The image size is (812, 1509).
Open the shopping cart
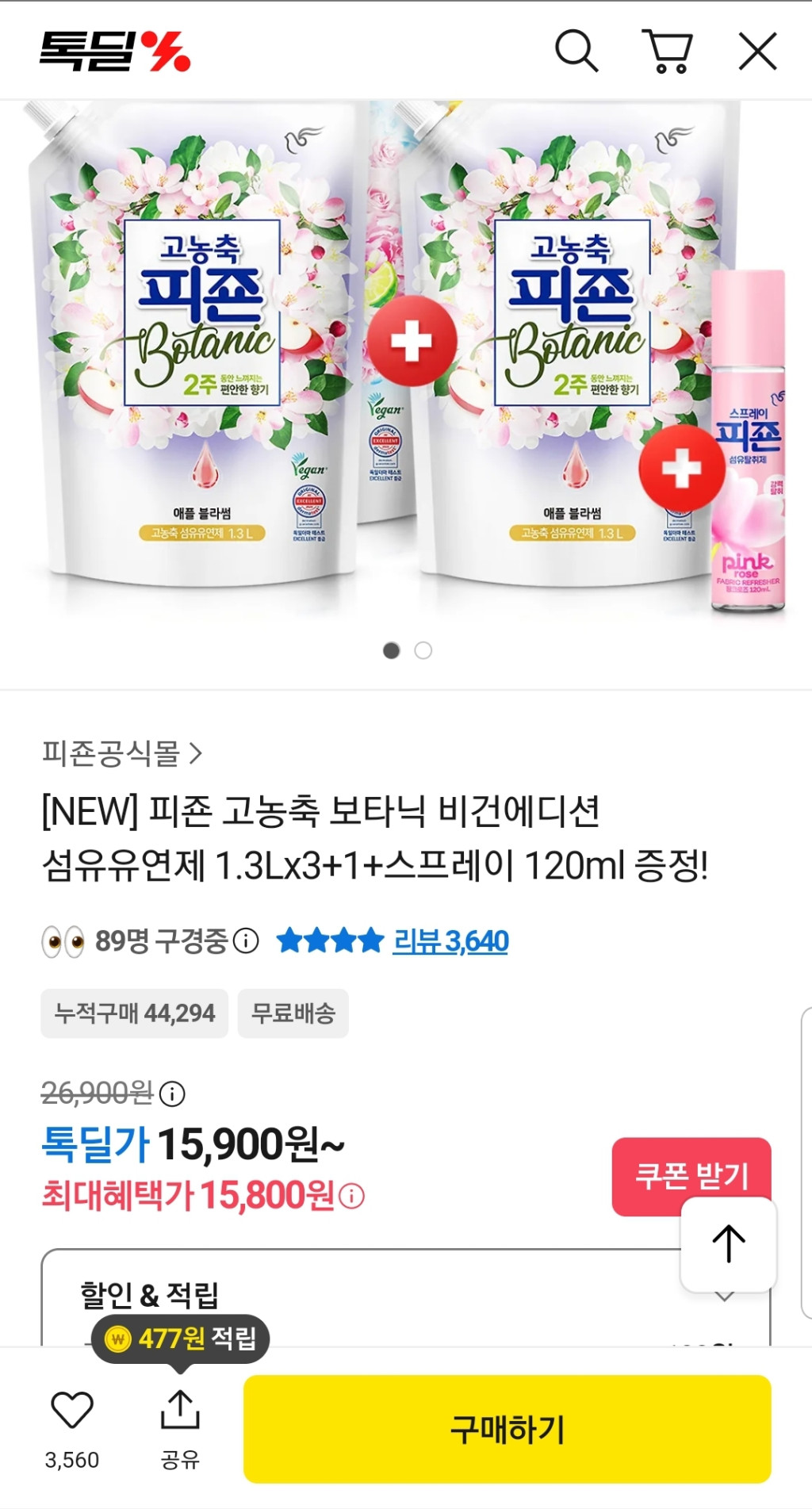click(668, 52)
